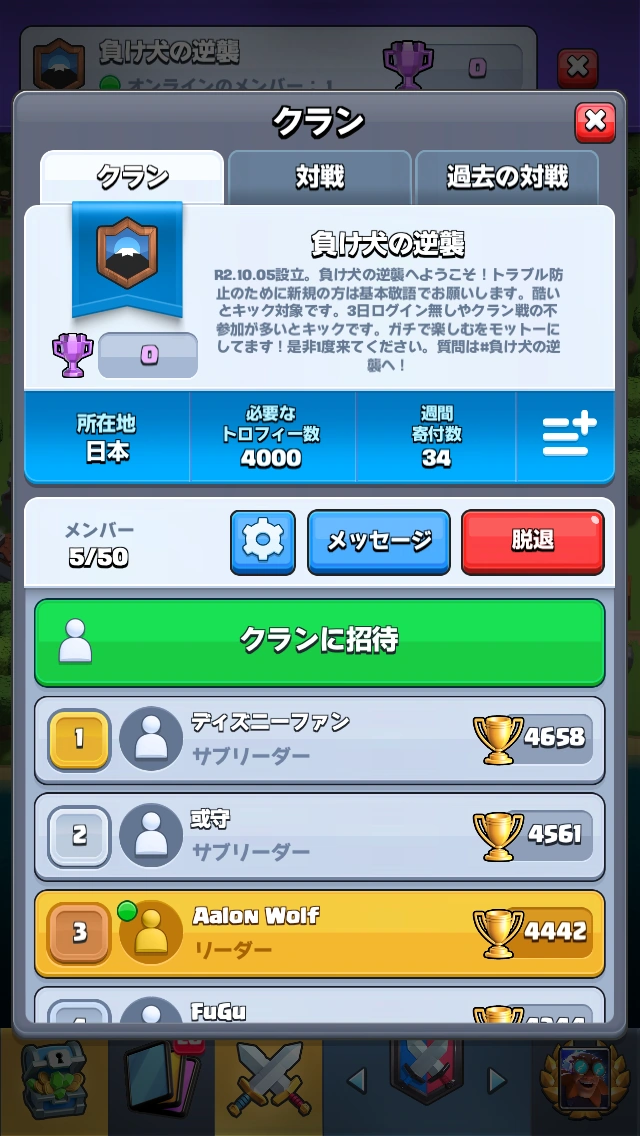The image size is (640, 1136).
Task: Tap the メッセージ button
Action: pyautogui.click(x=379, y=542)
